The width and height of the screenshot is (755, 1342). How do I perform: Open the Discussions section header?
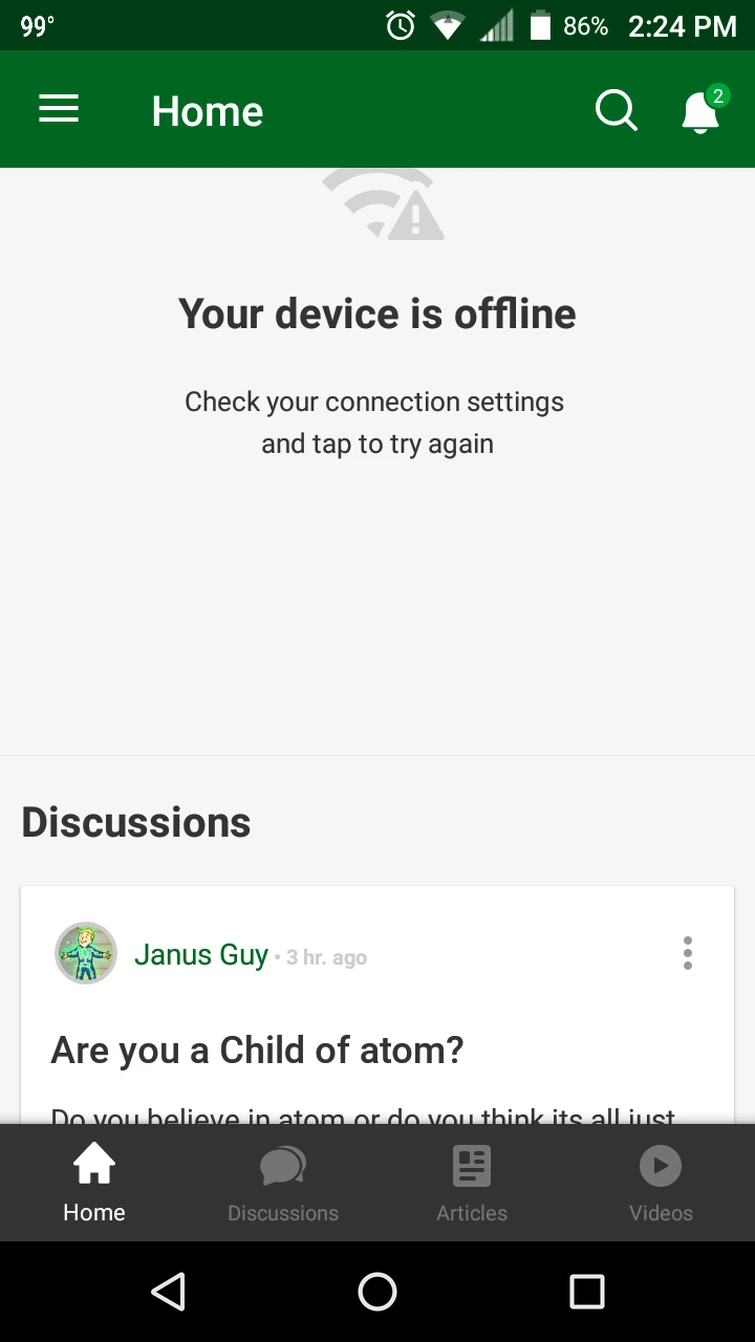(135, 821)
